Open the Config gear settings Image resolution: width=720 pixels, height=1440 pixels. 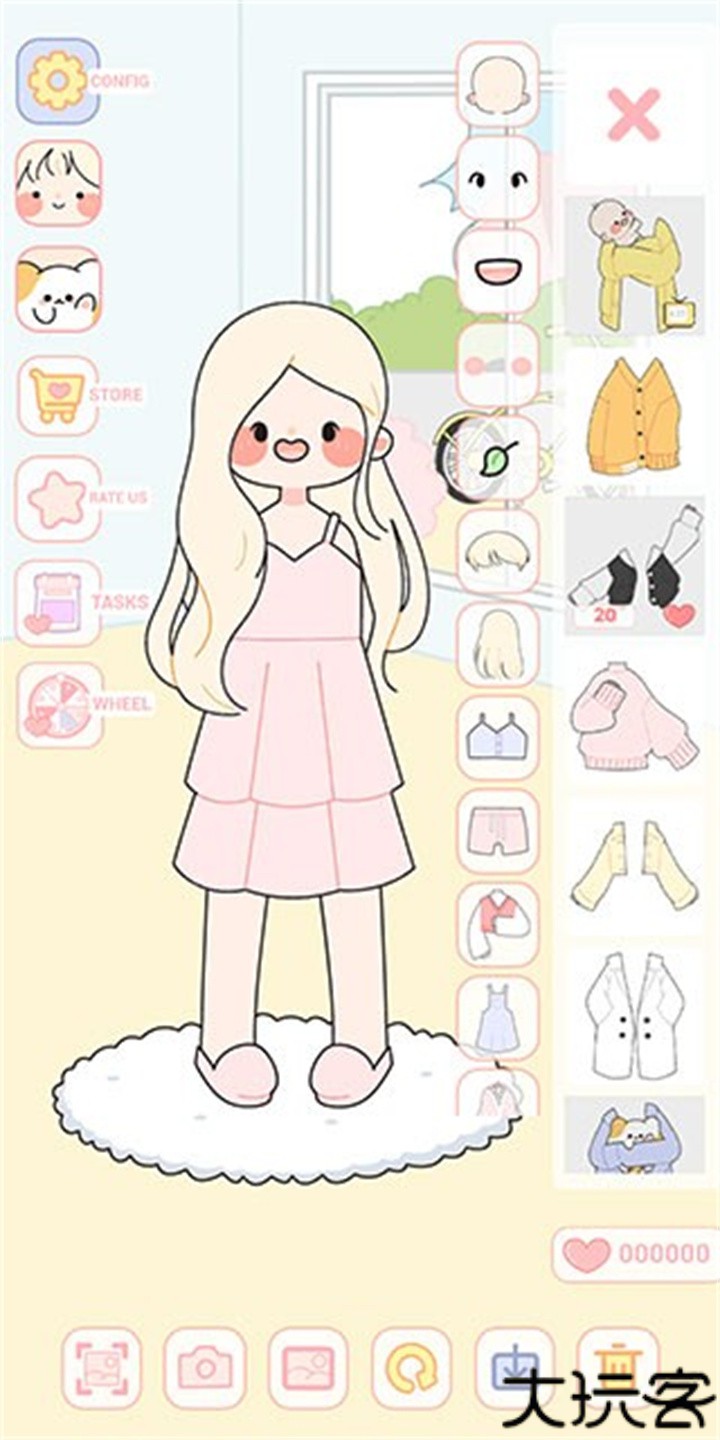tap(58, 81)
